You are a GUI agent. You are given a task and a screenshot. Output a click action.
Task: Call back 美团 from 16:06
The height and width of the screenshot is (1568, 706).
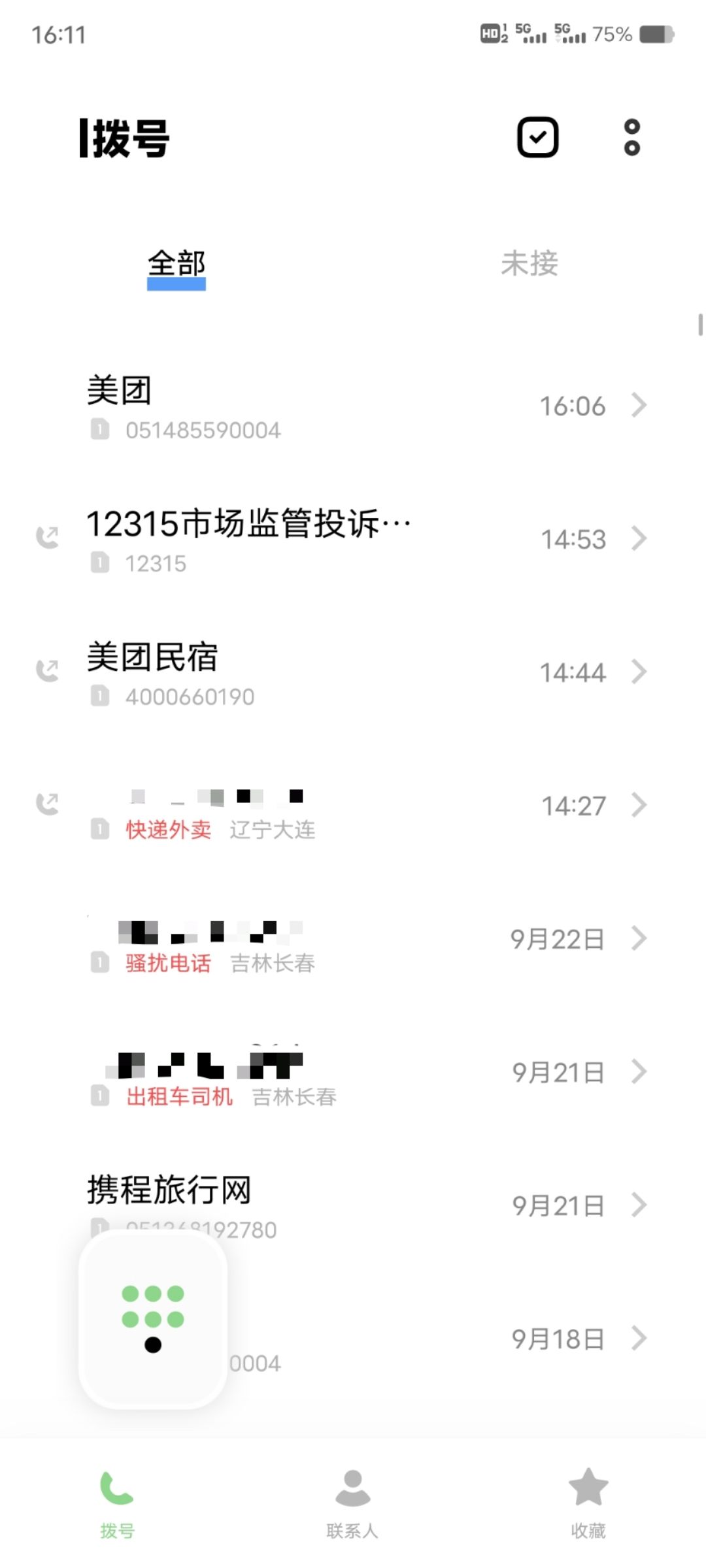click(x=261, y=406)
